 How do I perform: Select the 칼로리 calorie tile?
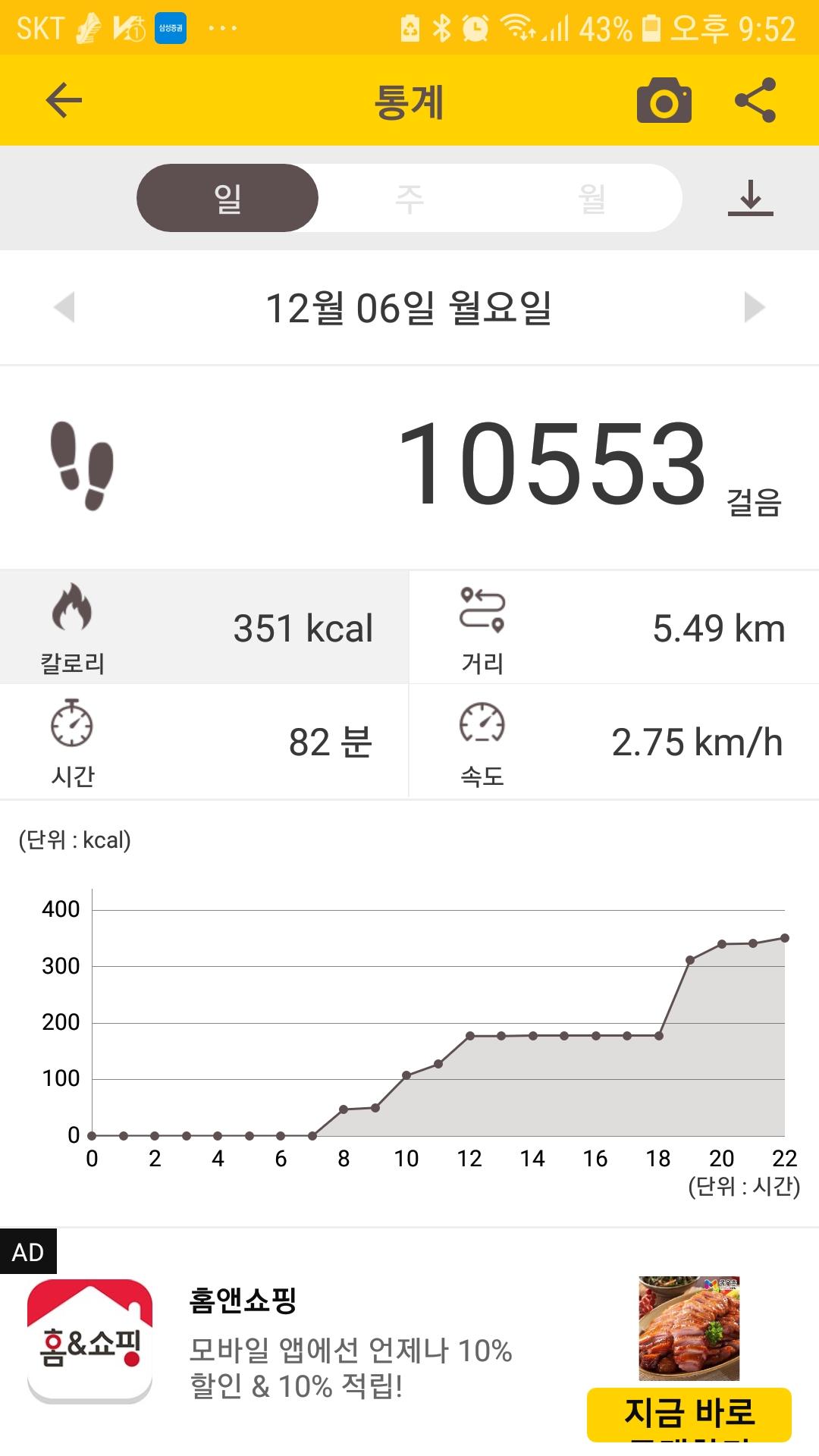pyautogui.click(x=205, y=628)
